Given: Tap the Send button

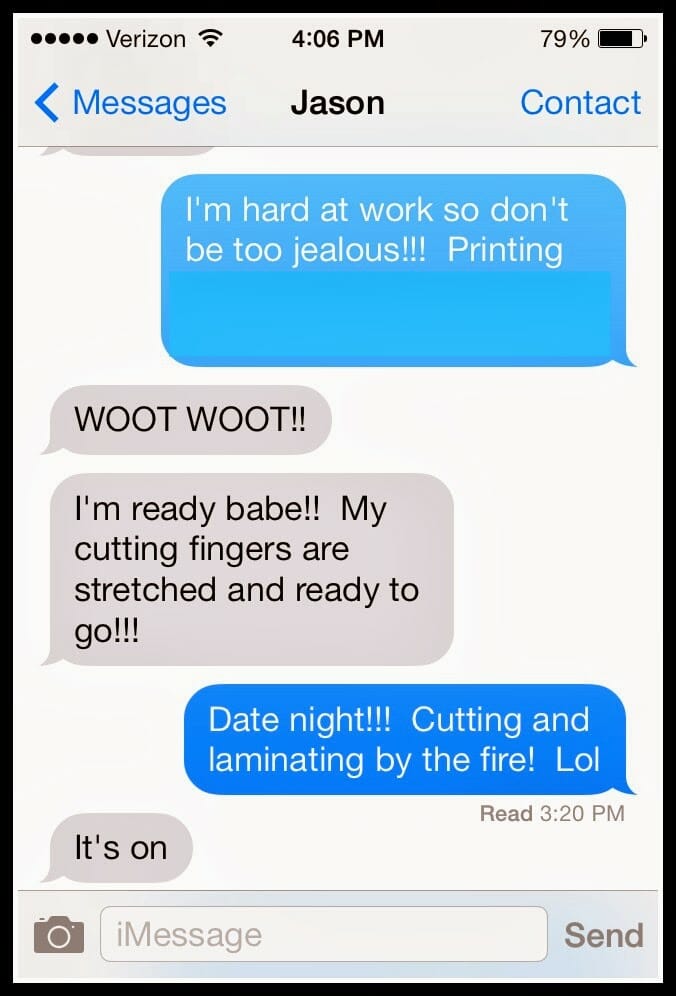Looking at the screenshot, I should 603,935.
